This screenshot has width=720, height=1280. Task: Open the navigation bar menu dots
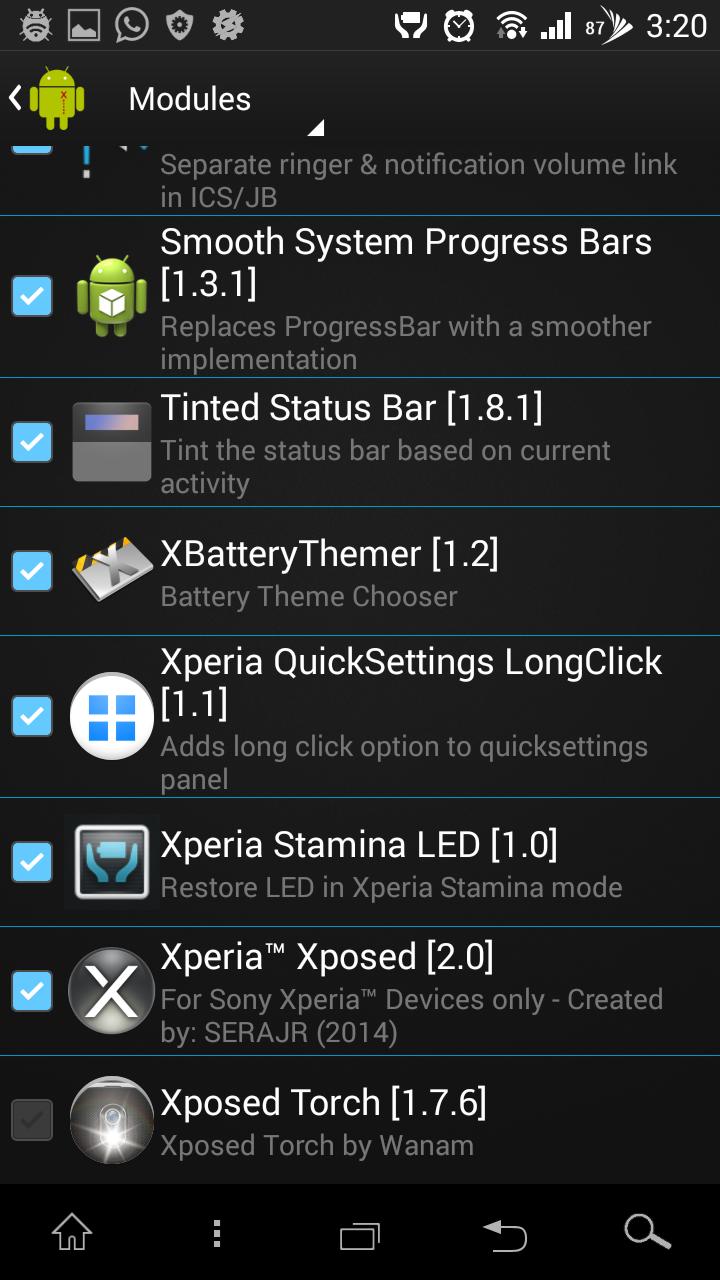[x=216, y=1233]
